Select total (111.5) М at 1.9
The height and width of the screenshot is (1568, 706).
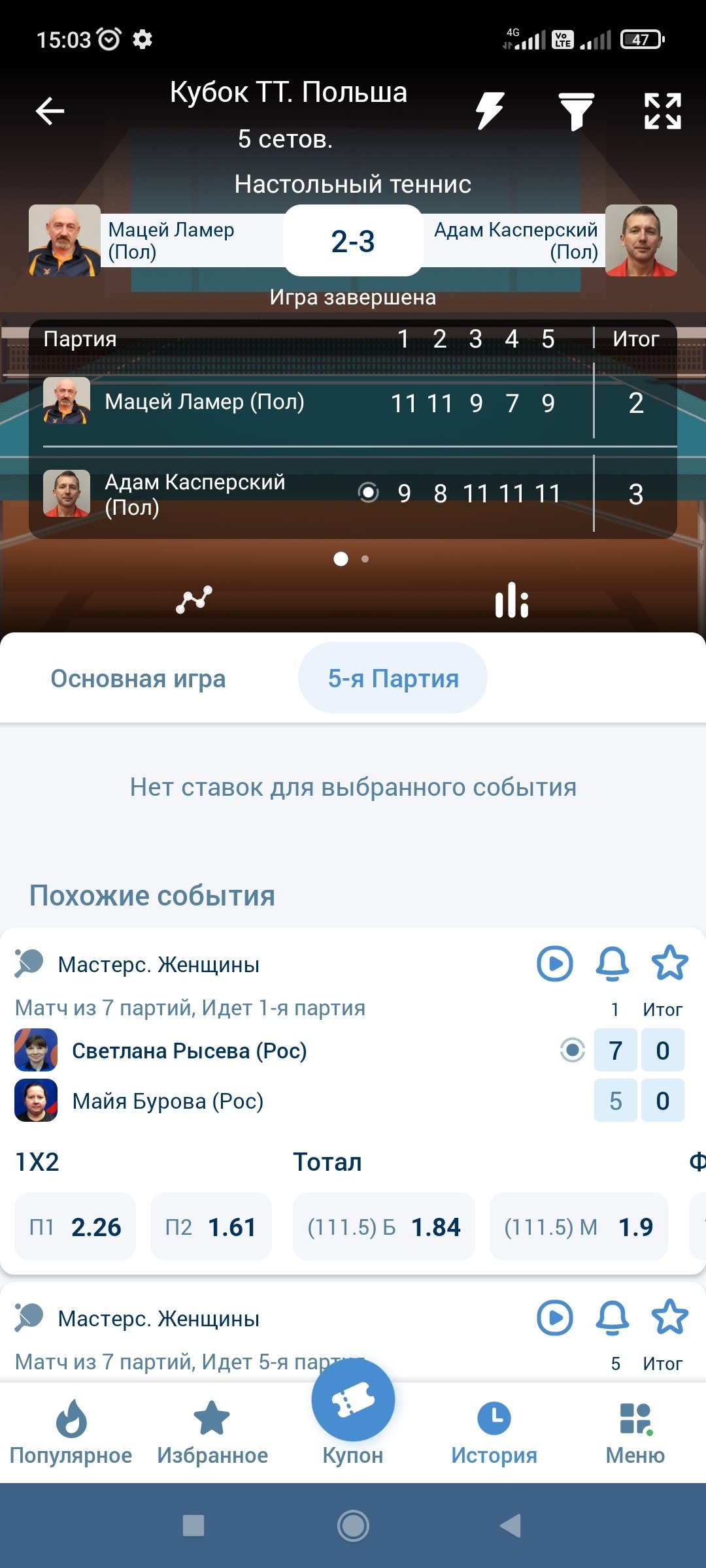pos(579,1227)
